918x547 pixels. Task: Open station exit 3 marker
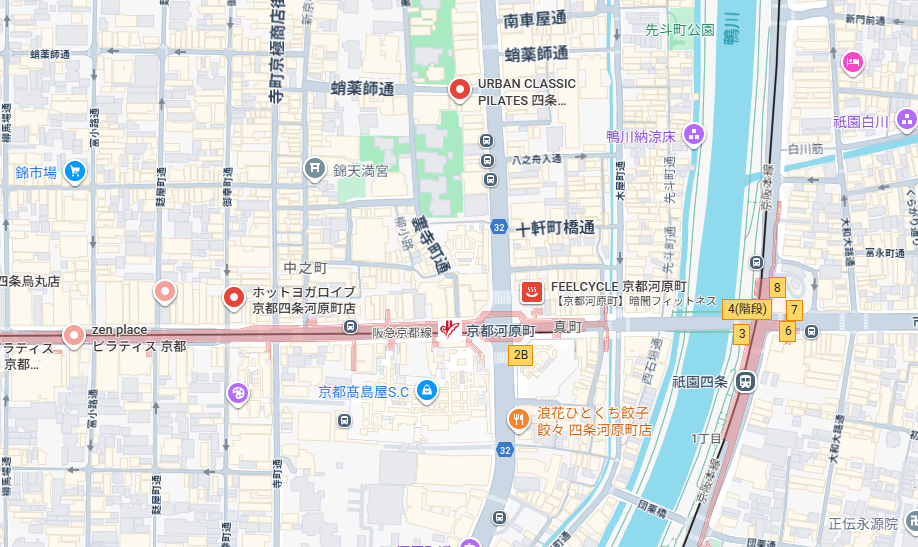(742, 333)
